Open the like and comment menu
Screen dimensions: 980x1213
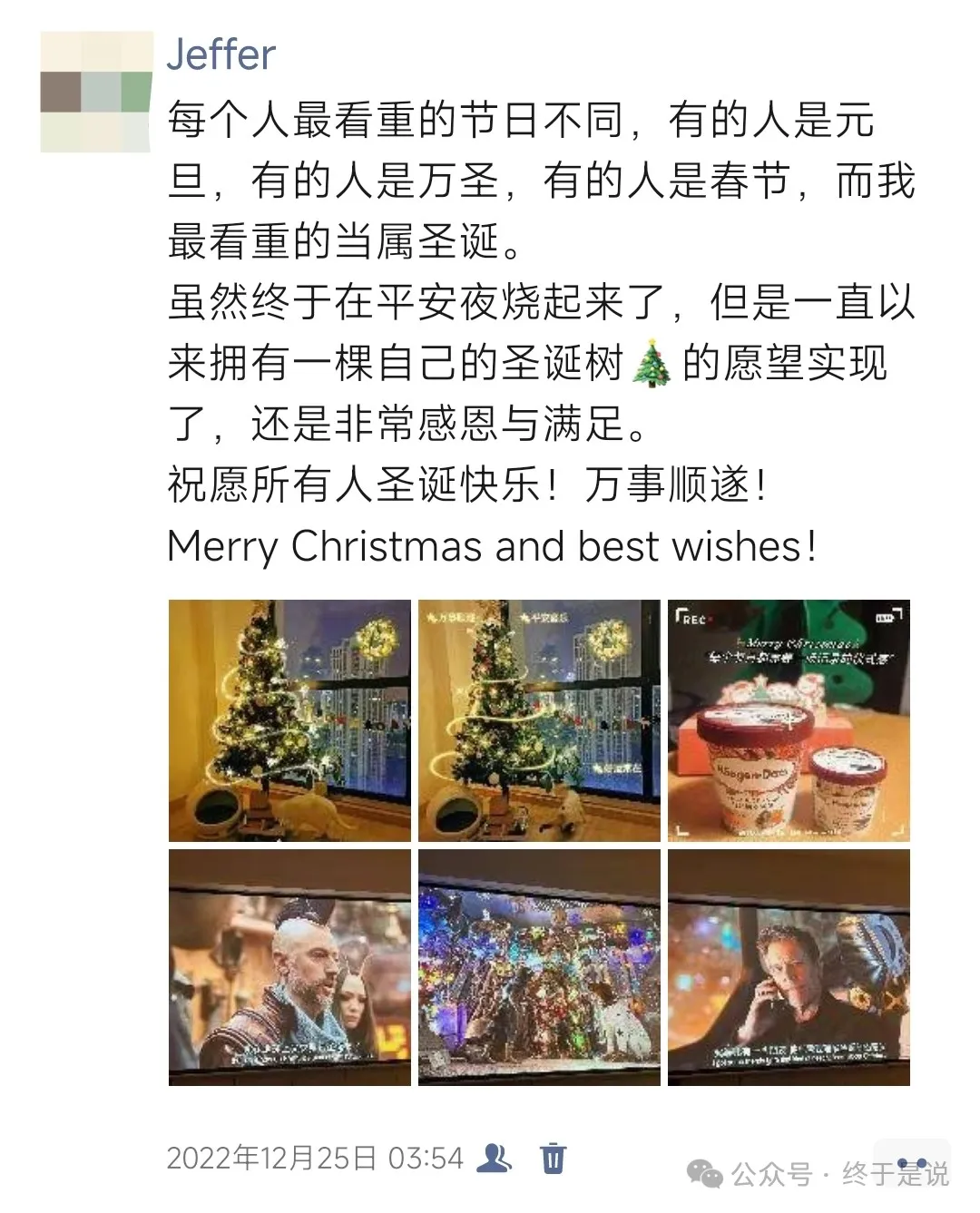pos(912,1162)
